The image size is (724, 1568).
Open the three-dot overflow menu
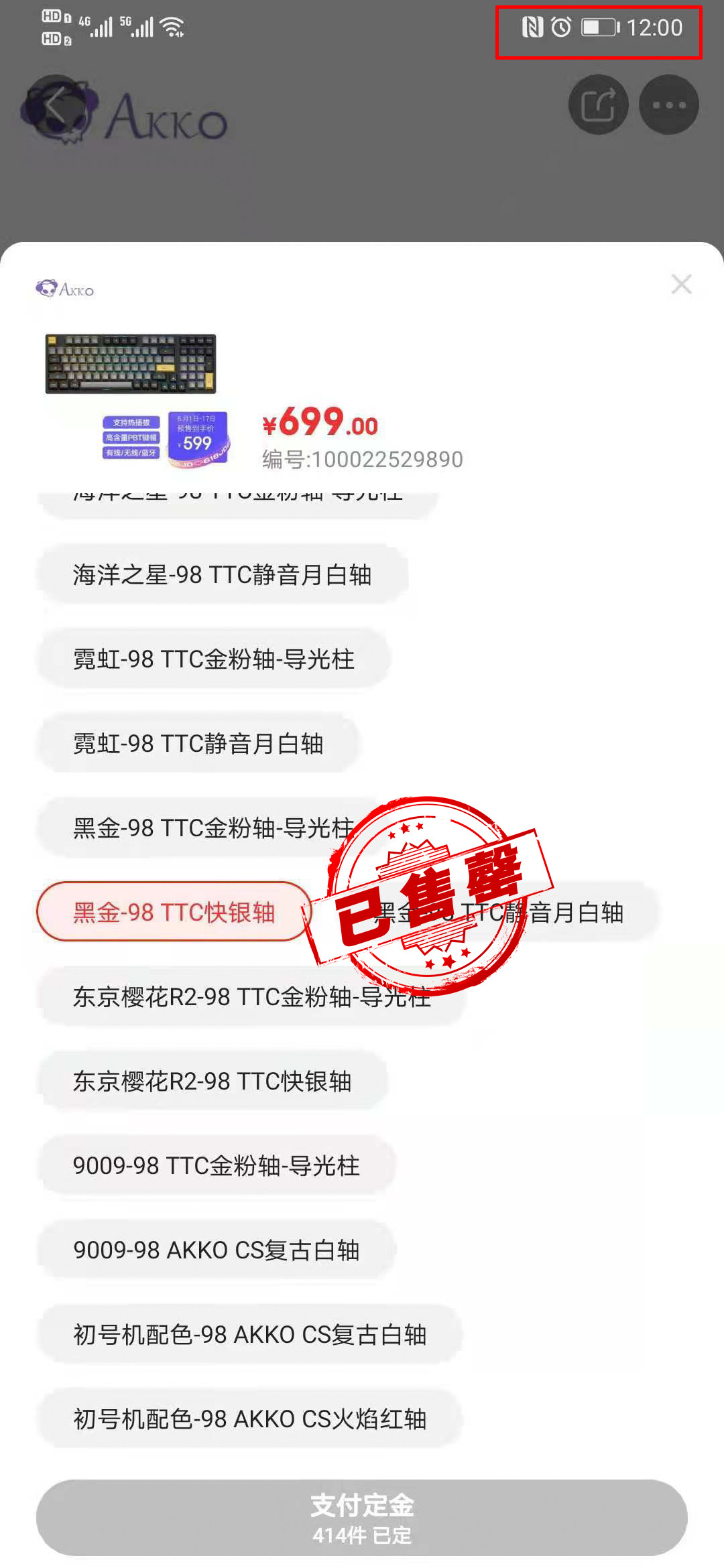668,105
